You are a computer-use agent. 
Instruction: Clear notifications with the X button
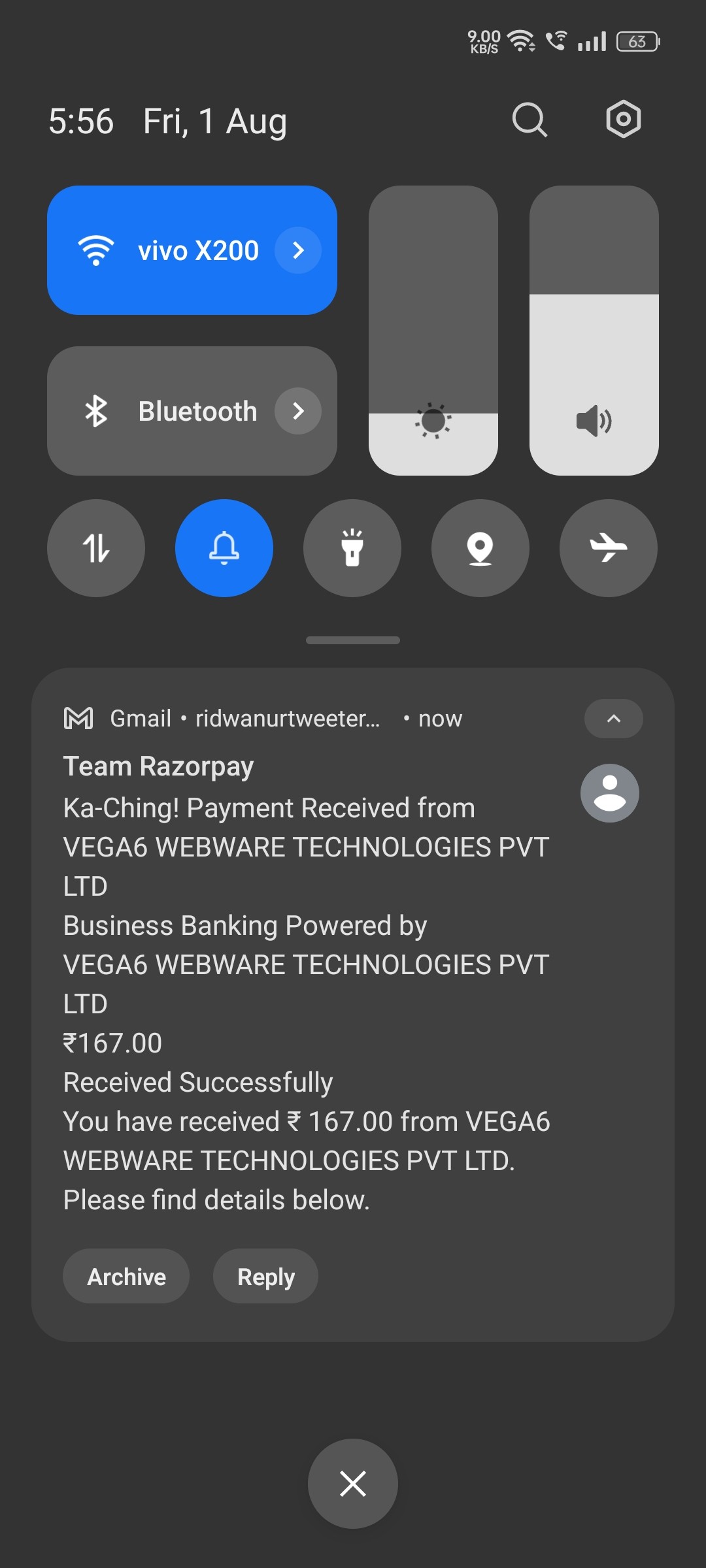pos(353,1484)
